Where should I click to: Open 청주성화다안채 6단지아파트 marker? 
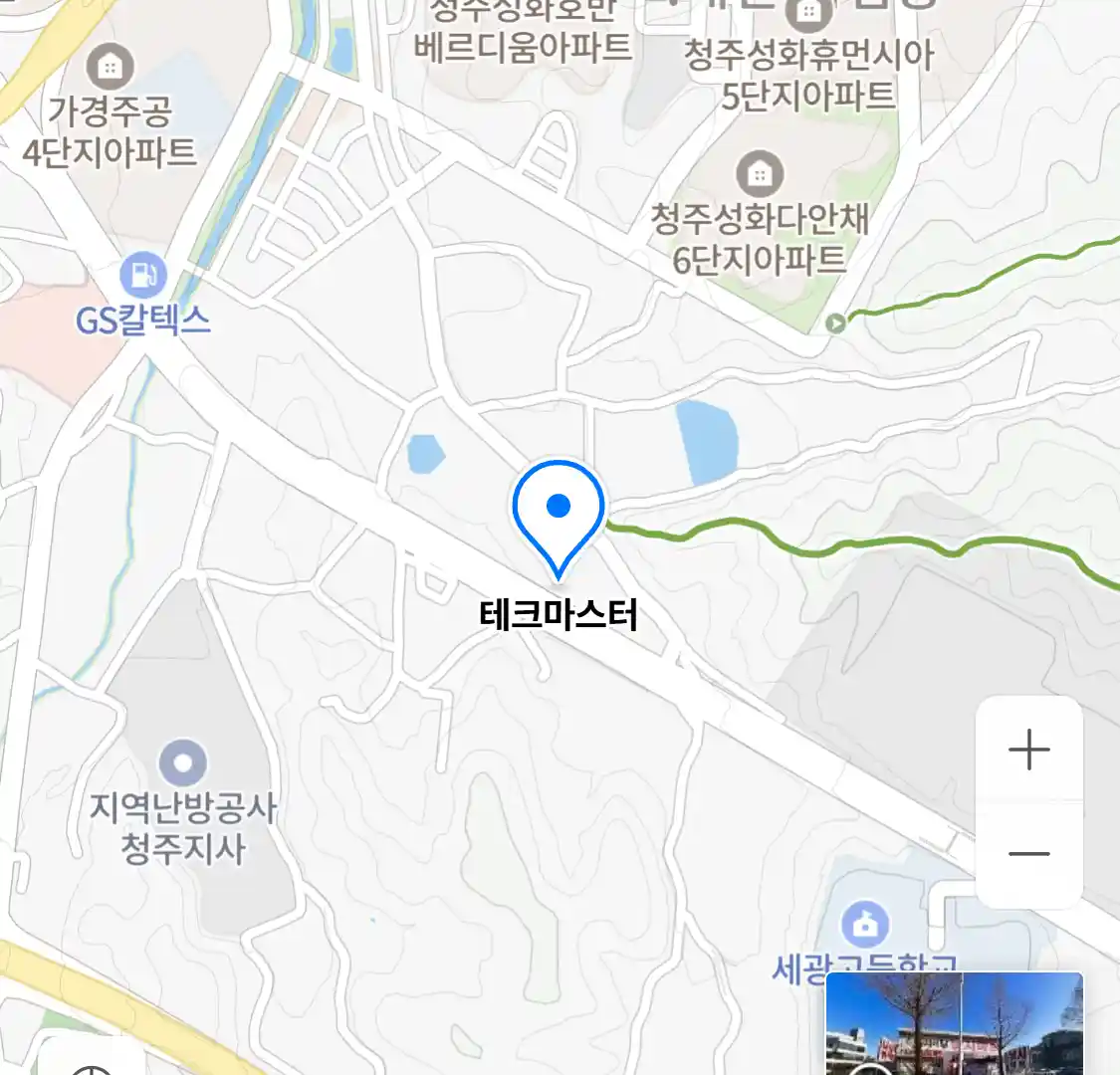tap(760, 175)
